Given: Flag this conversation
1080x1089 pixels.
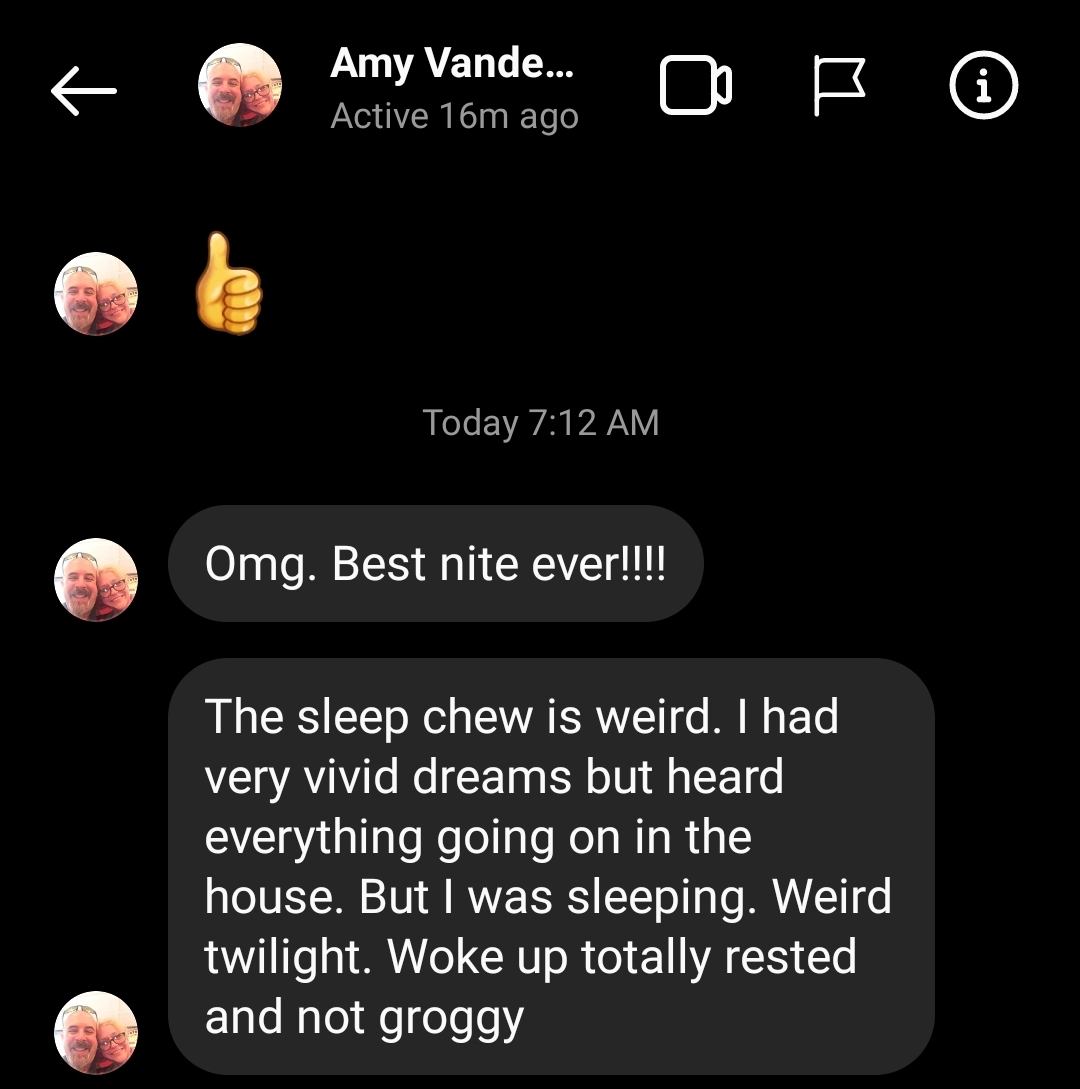Looking at the screenshot, I should (840, 87).
